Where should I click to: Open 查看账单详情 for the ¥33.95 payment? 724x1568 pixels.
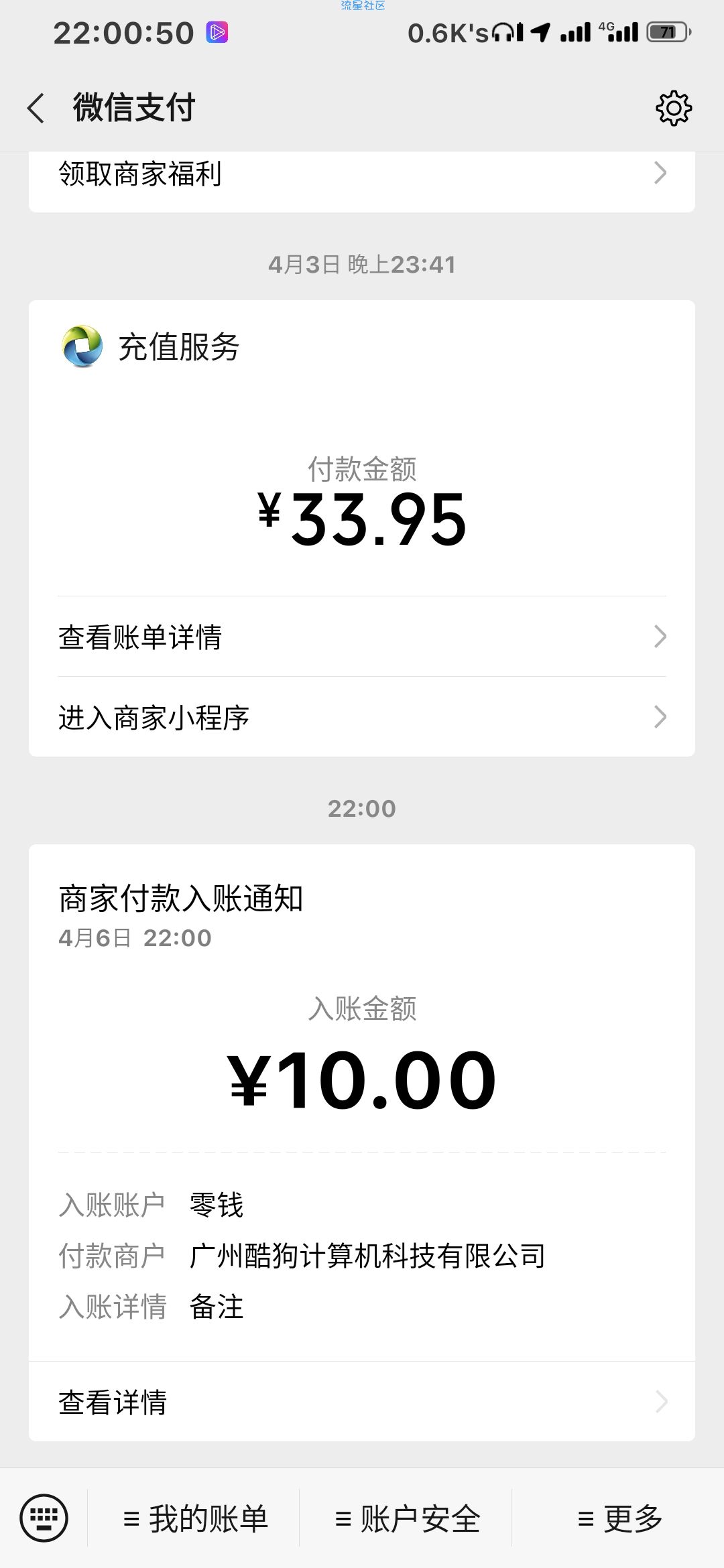tap(362, 637)
